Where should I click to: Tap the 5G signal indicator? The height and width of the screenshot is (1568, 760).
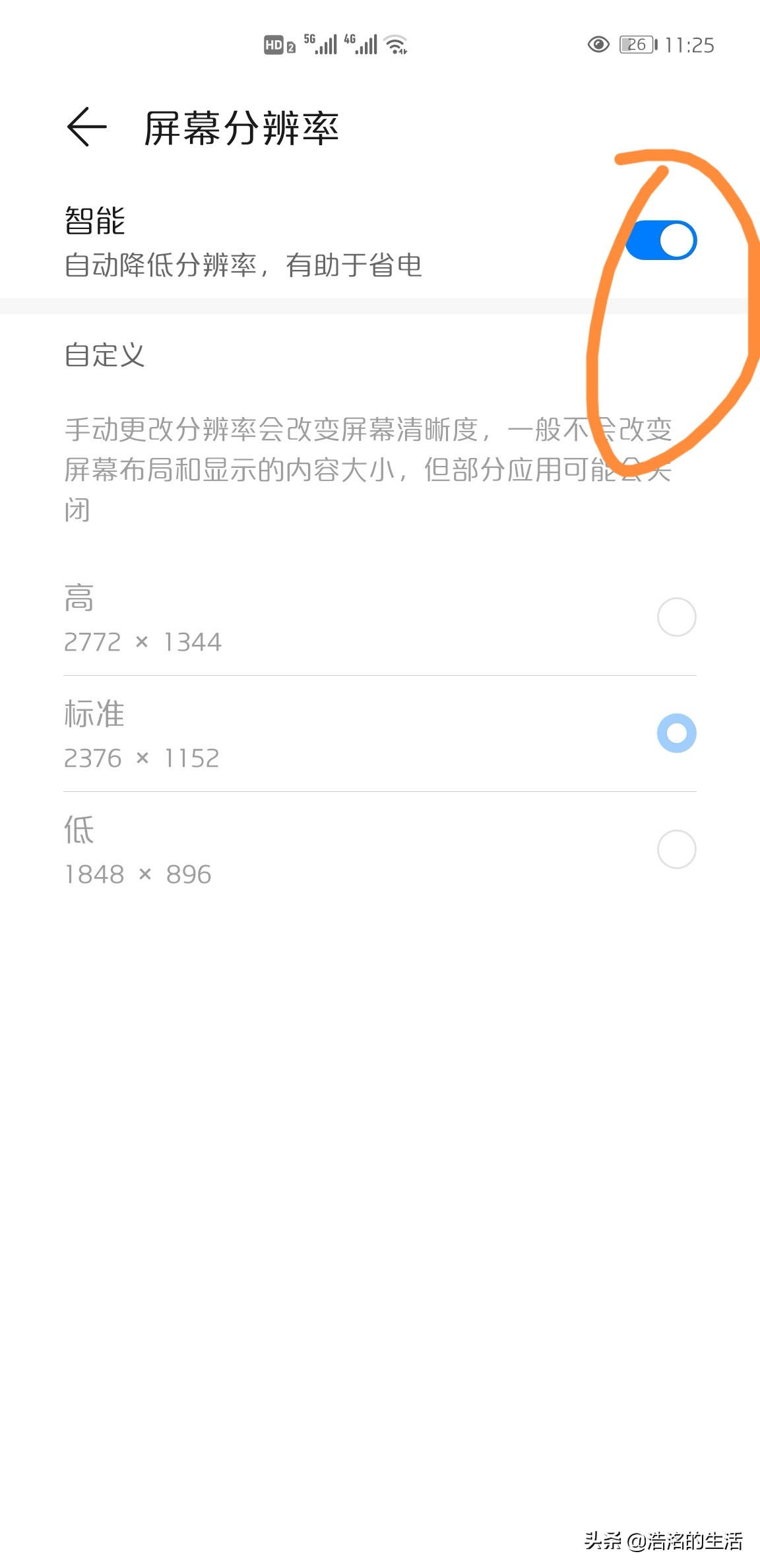[x=321, y=44]
